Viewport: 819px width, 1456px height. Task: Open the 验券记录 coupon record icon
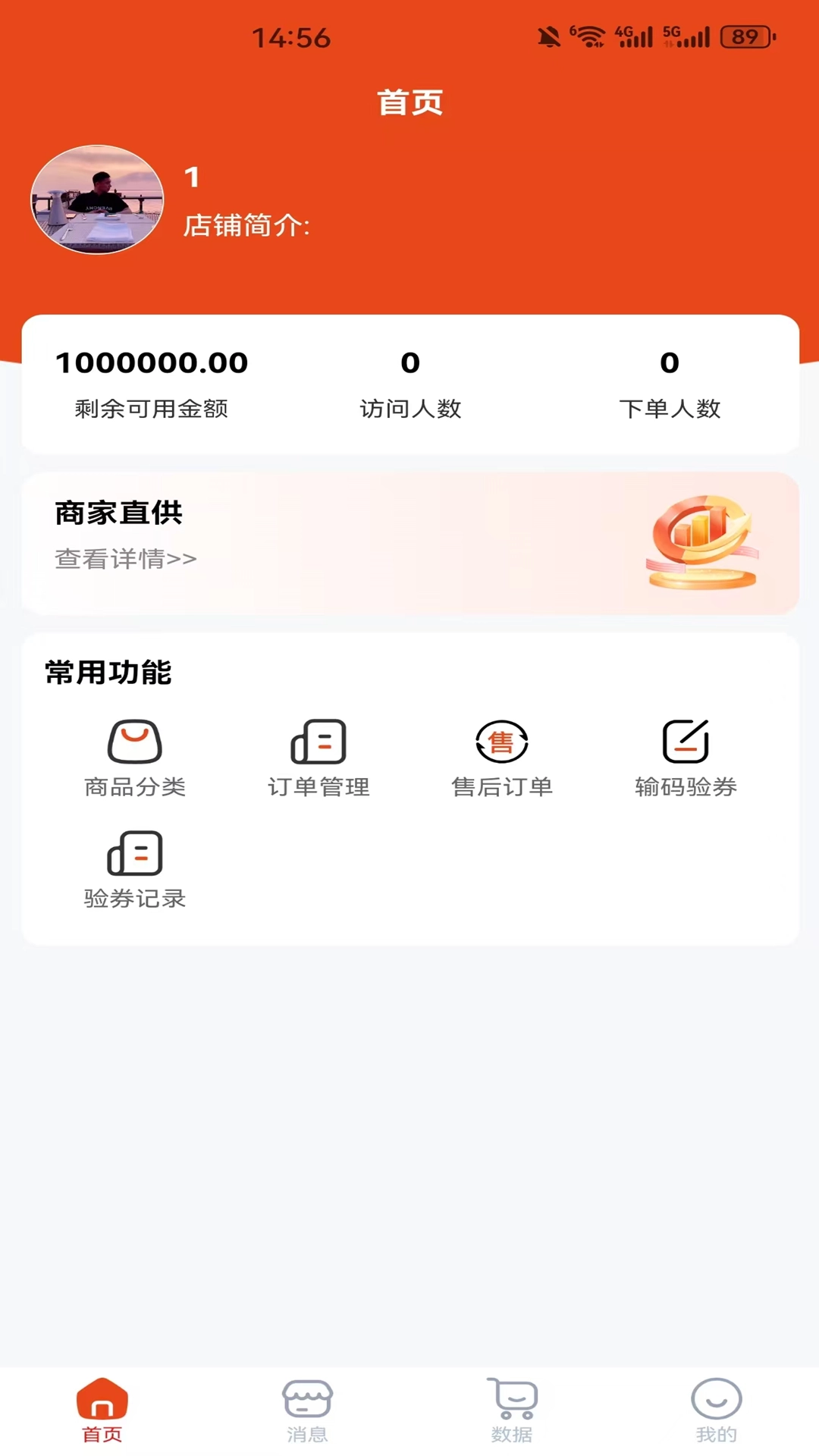(x=136, y=854)
